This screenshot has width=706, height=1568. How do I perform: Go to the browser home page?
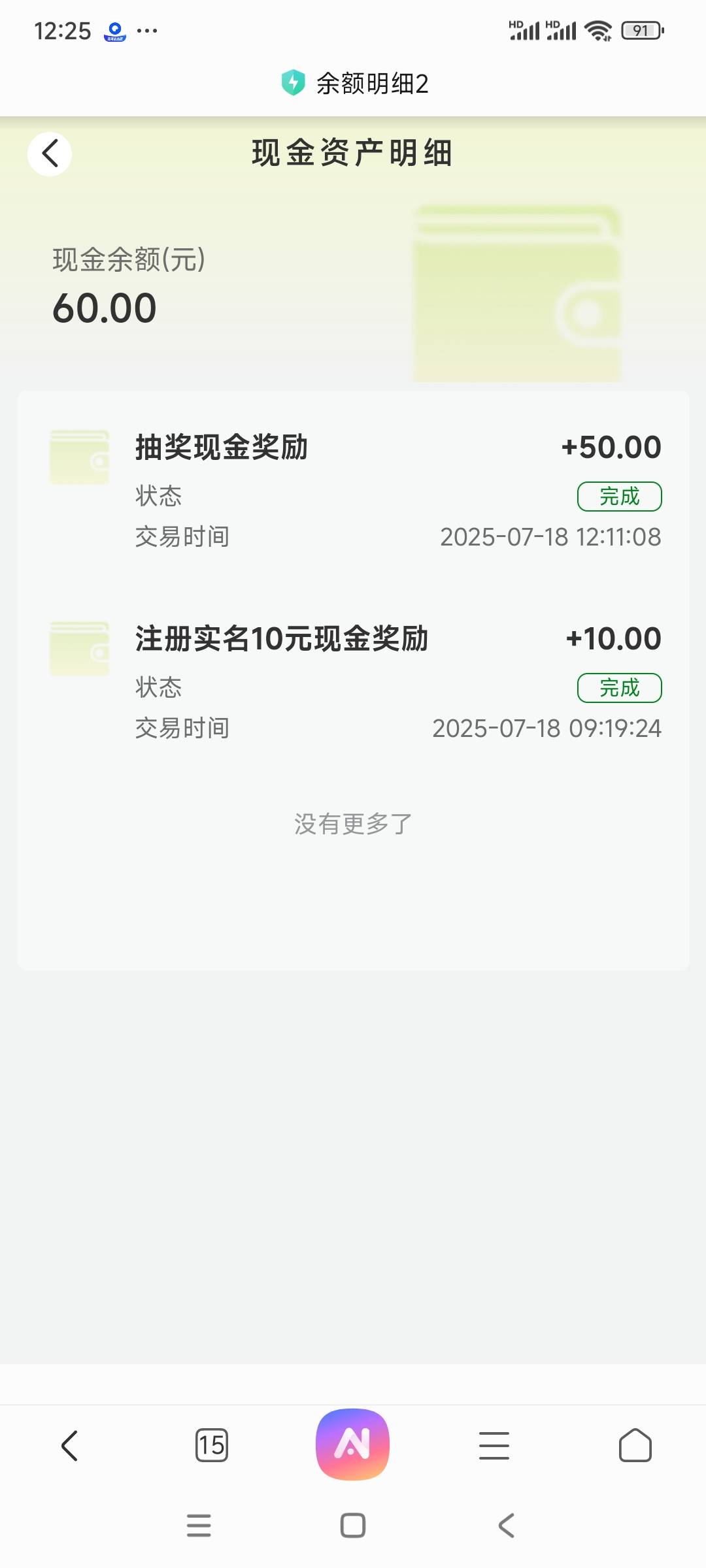point(635,1445)
